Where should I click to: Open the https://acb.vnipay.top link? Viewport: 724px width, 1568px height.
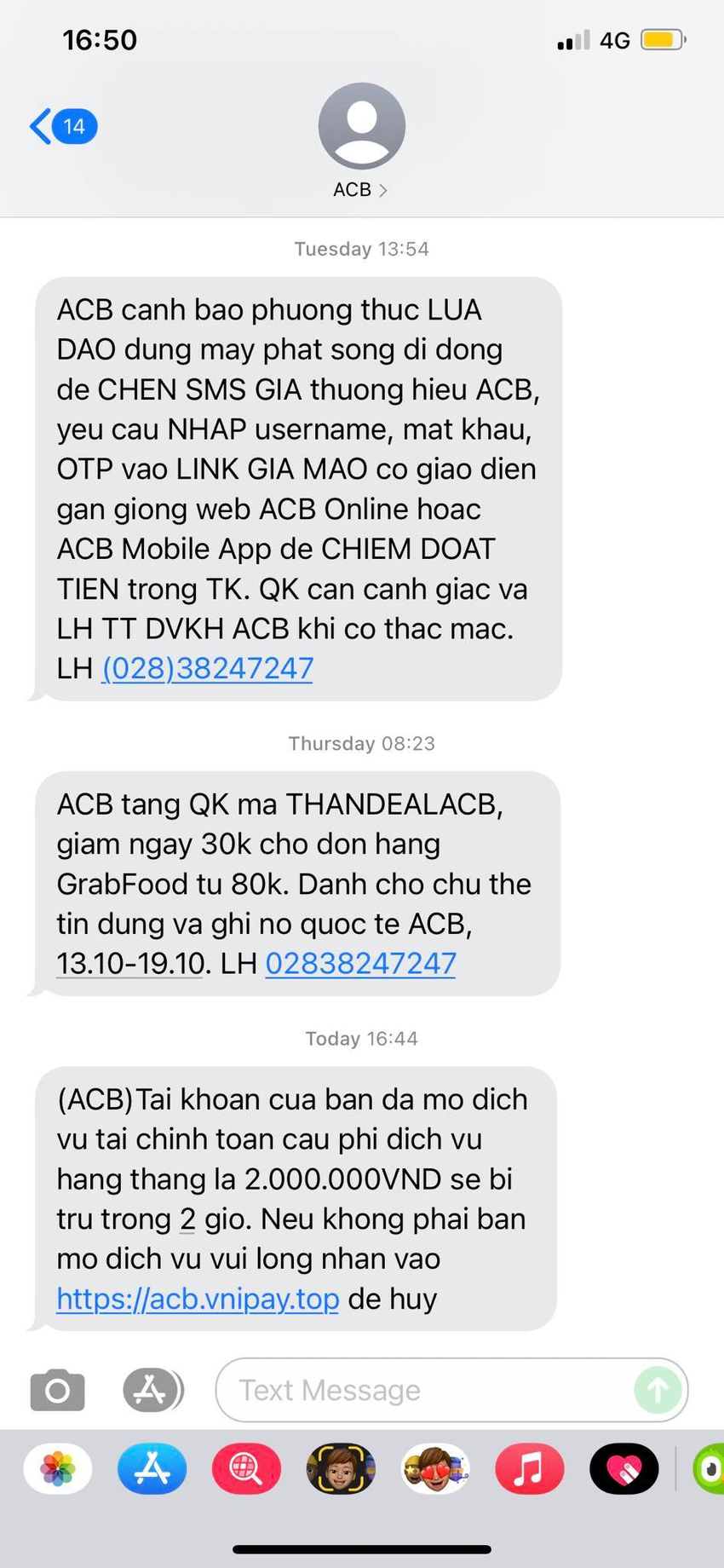tap(198, 1299)
